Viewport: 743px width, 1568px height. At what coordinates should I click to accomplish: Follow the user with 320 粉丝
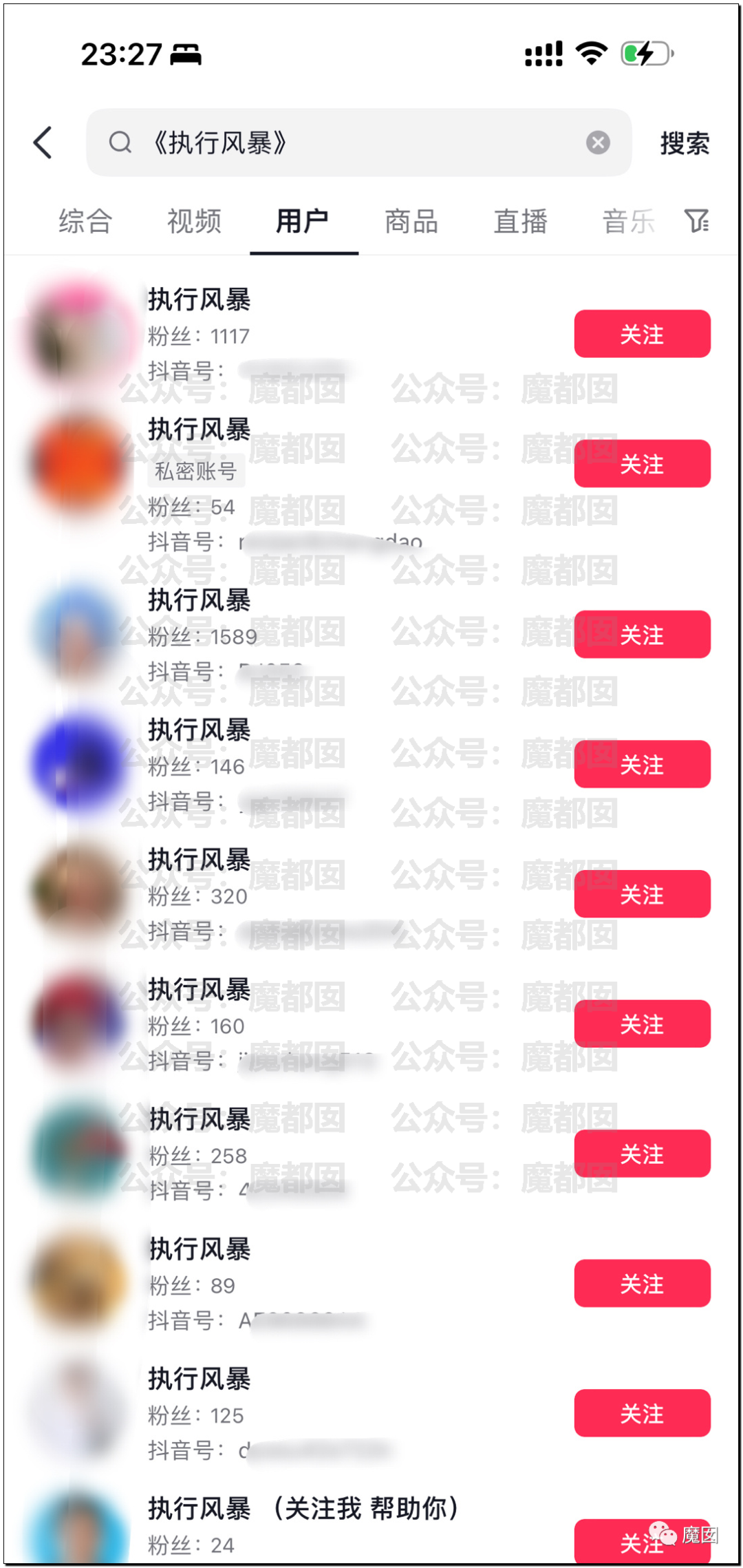pos(642,893)
